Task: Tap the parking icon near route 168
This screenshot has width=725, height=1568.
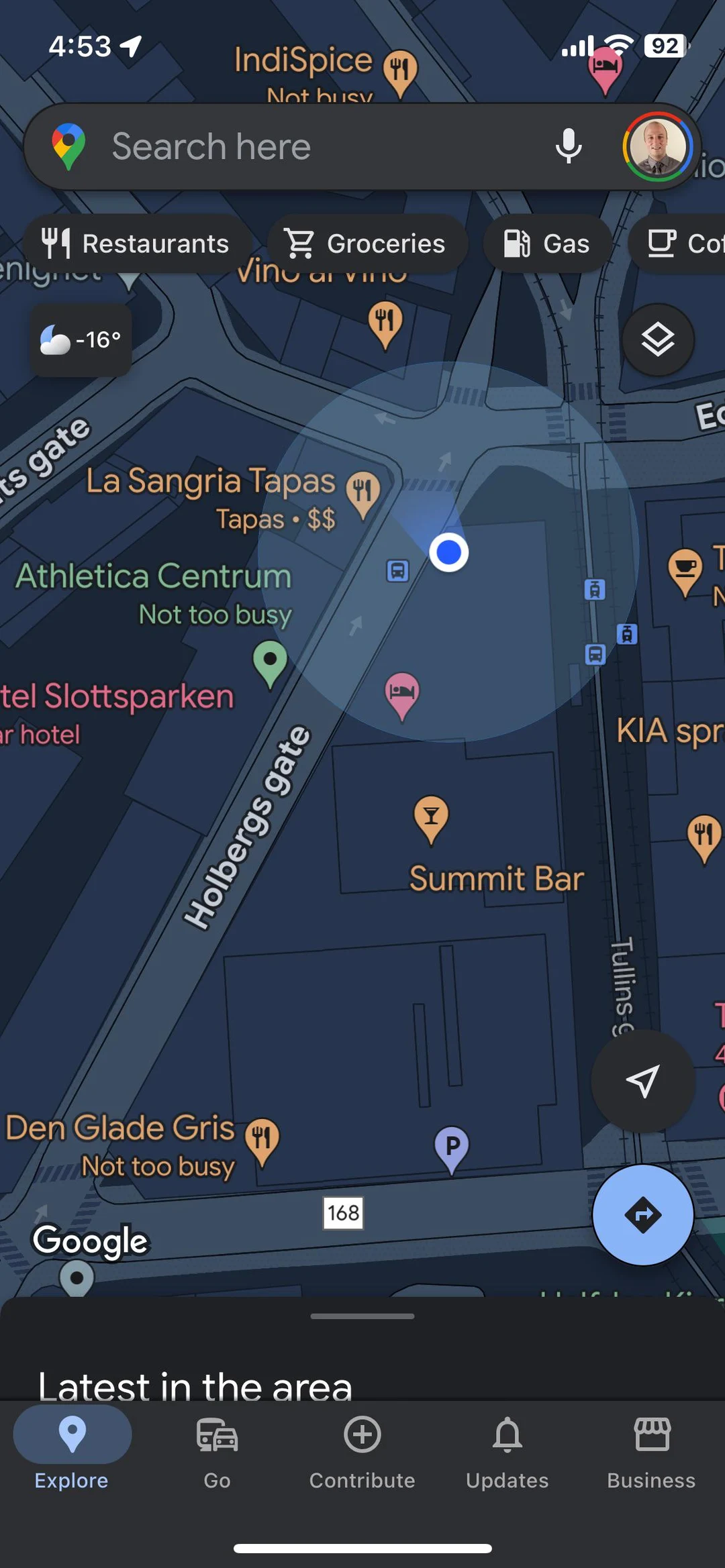Action: [x=451, y=1144]
